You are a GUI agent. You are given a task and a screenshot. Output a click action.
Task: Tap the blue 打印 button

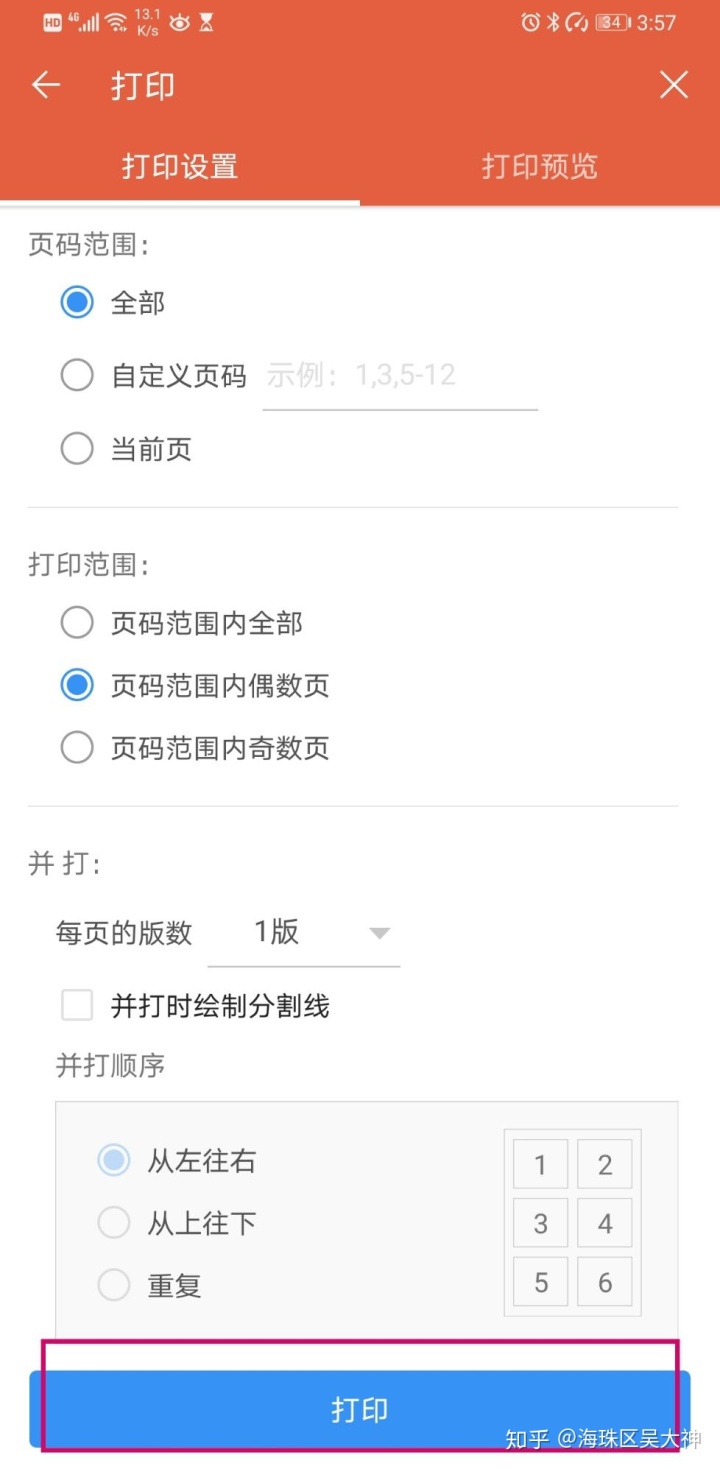coord(360,1410)
